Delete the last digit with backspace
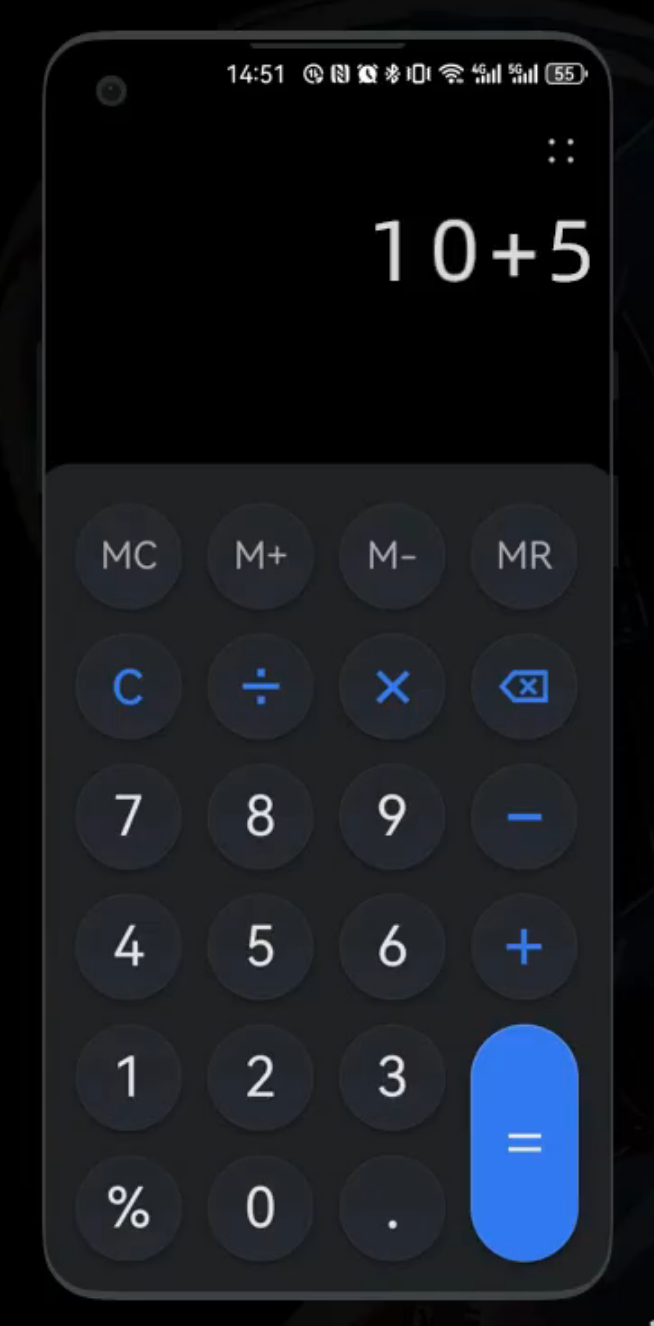 pos(524,687)
